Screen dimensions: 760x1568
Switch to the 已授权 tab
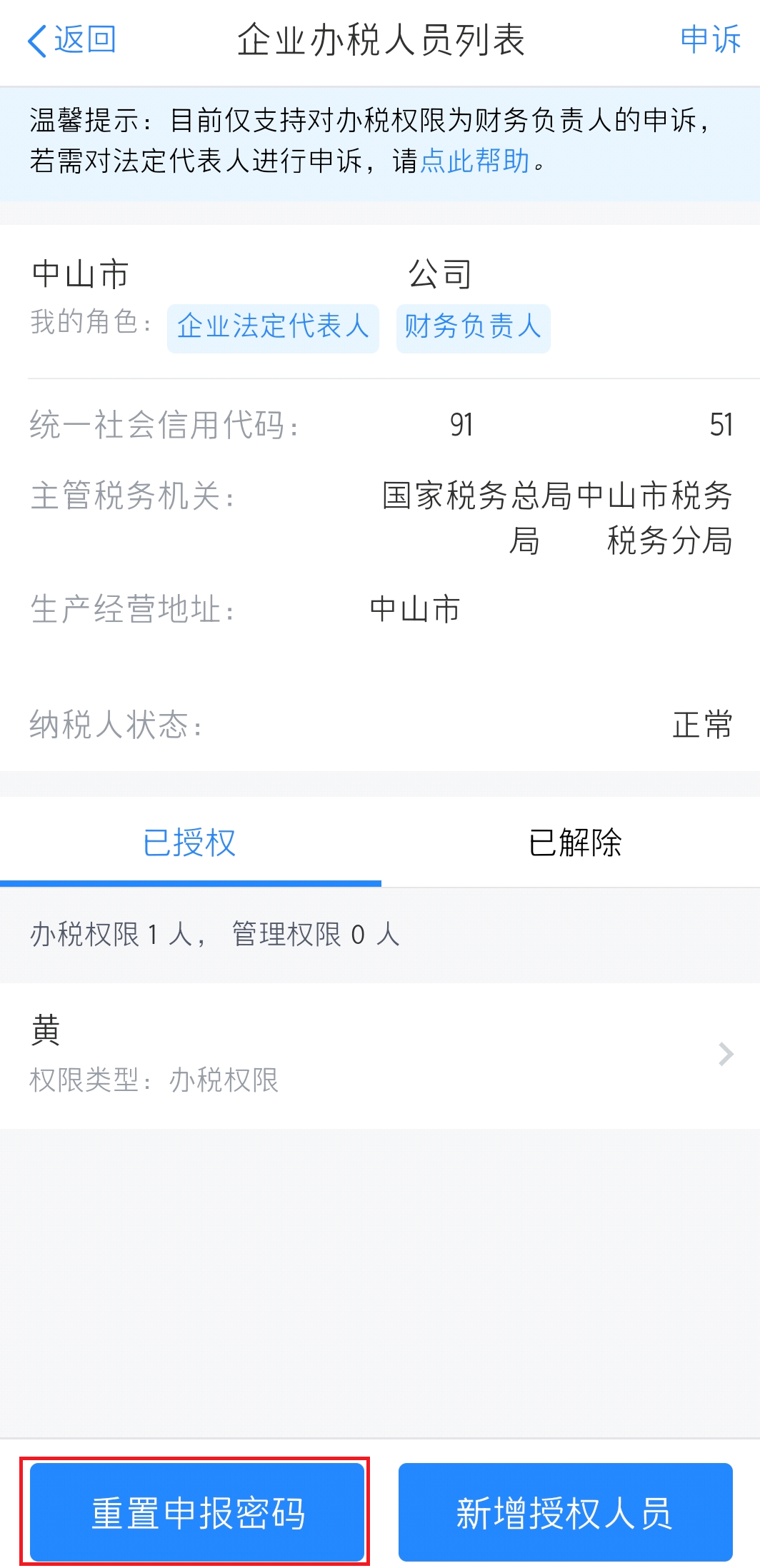click(190, 843)
